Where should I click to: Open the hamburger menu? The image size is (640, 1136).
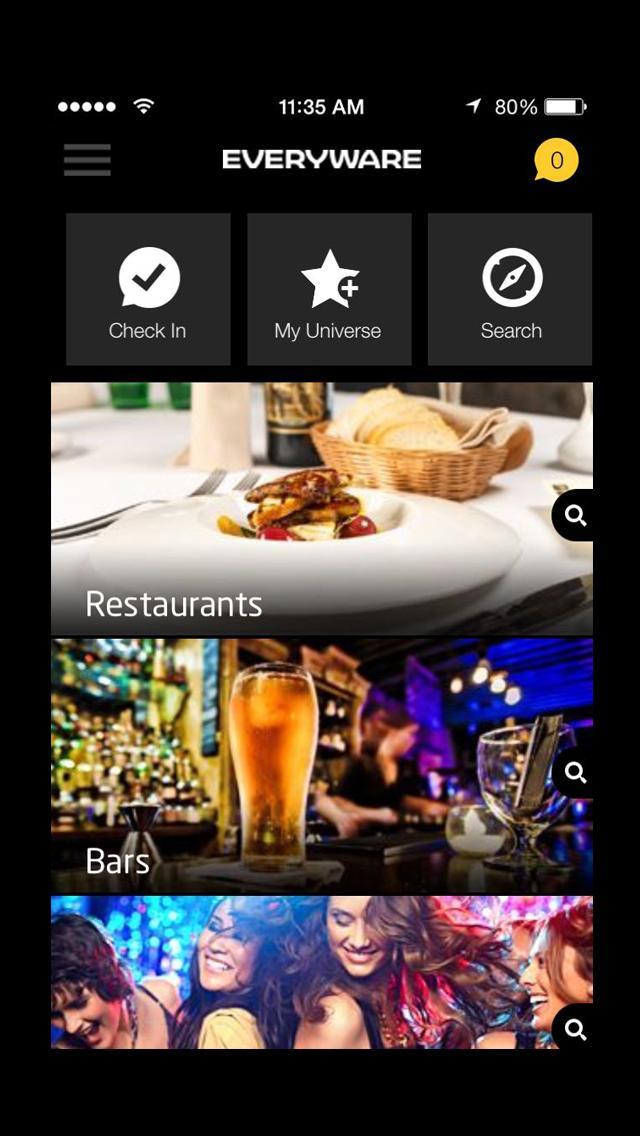pyautogui.click(x=87, y=160)
